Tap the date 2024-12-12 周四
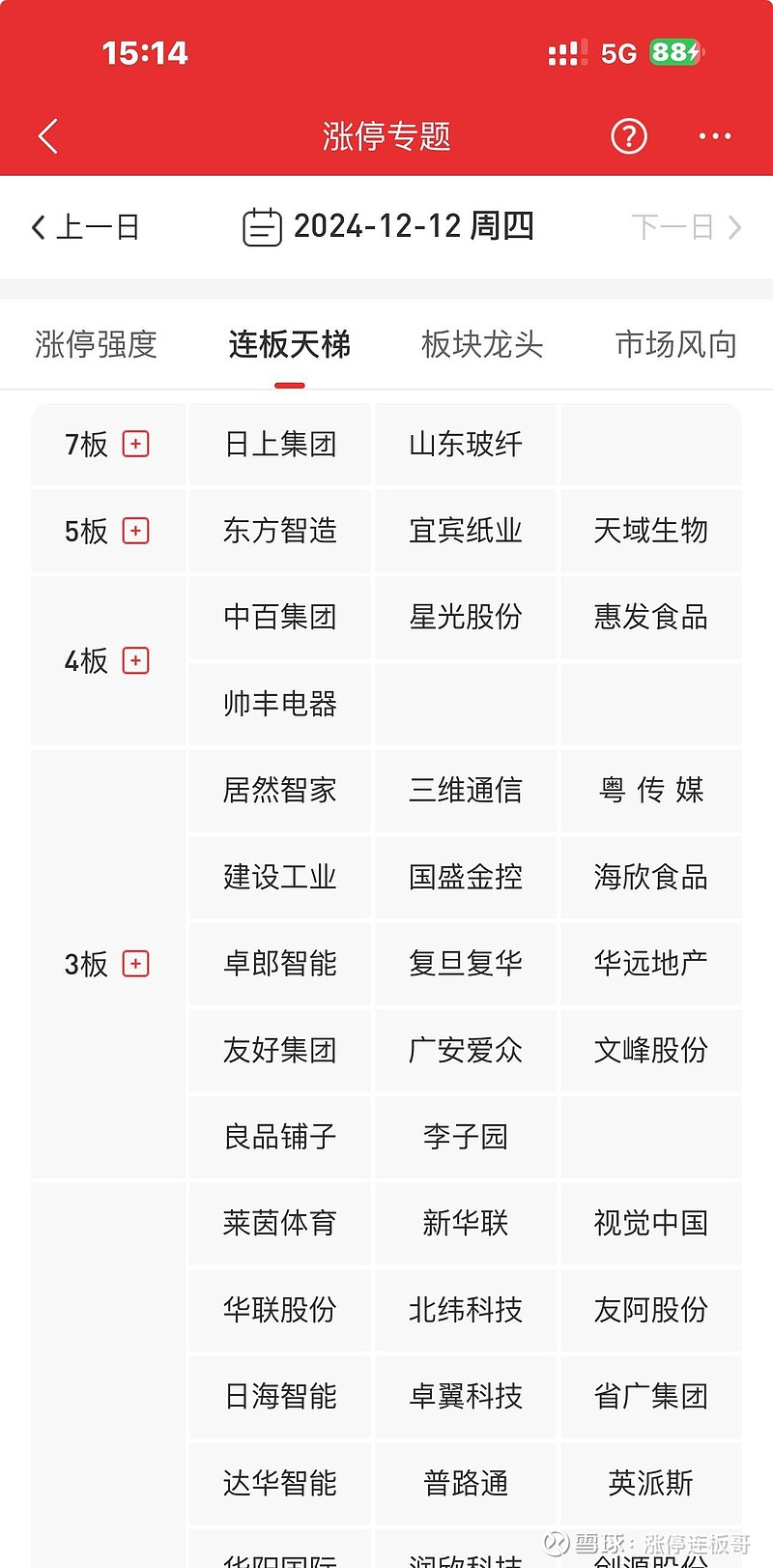The width and height of the screenshot is (773, 1568). click(415, 225)
